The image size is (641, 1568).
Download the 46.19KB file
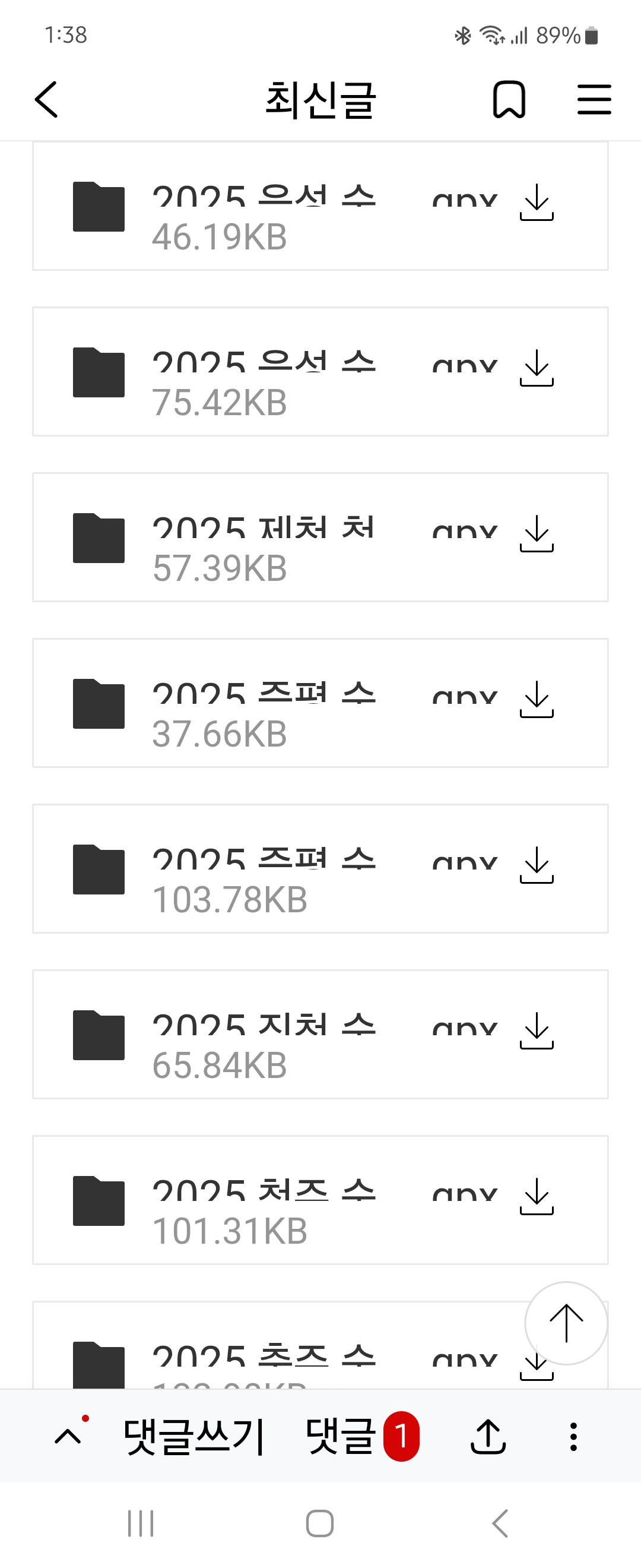coord(537,203)
